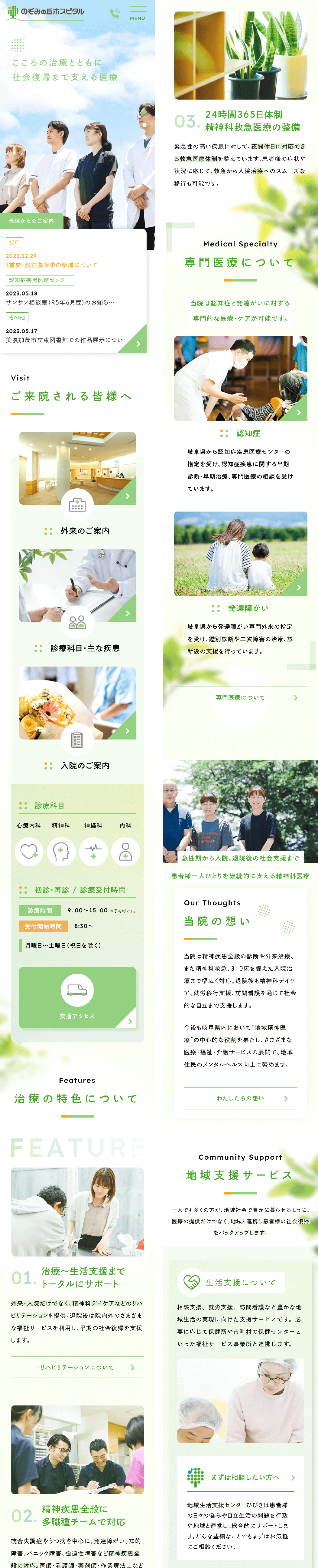Open the サンサン相談室 news item
Screen dimensions: 318x1568
60,302
